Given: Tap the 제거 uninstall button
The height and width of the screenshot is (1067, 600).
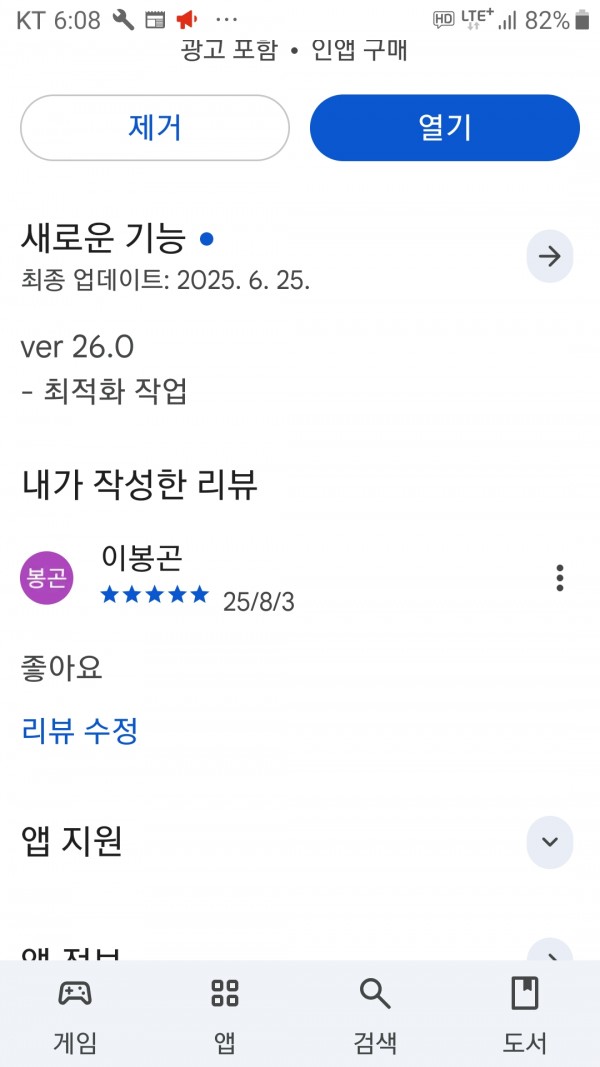Looking at the screenshot, I should coord(155,128).
